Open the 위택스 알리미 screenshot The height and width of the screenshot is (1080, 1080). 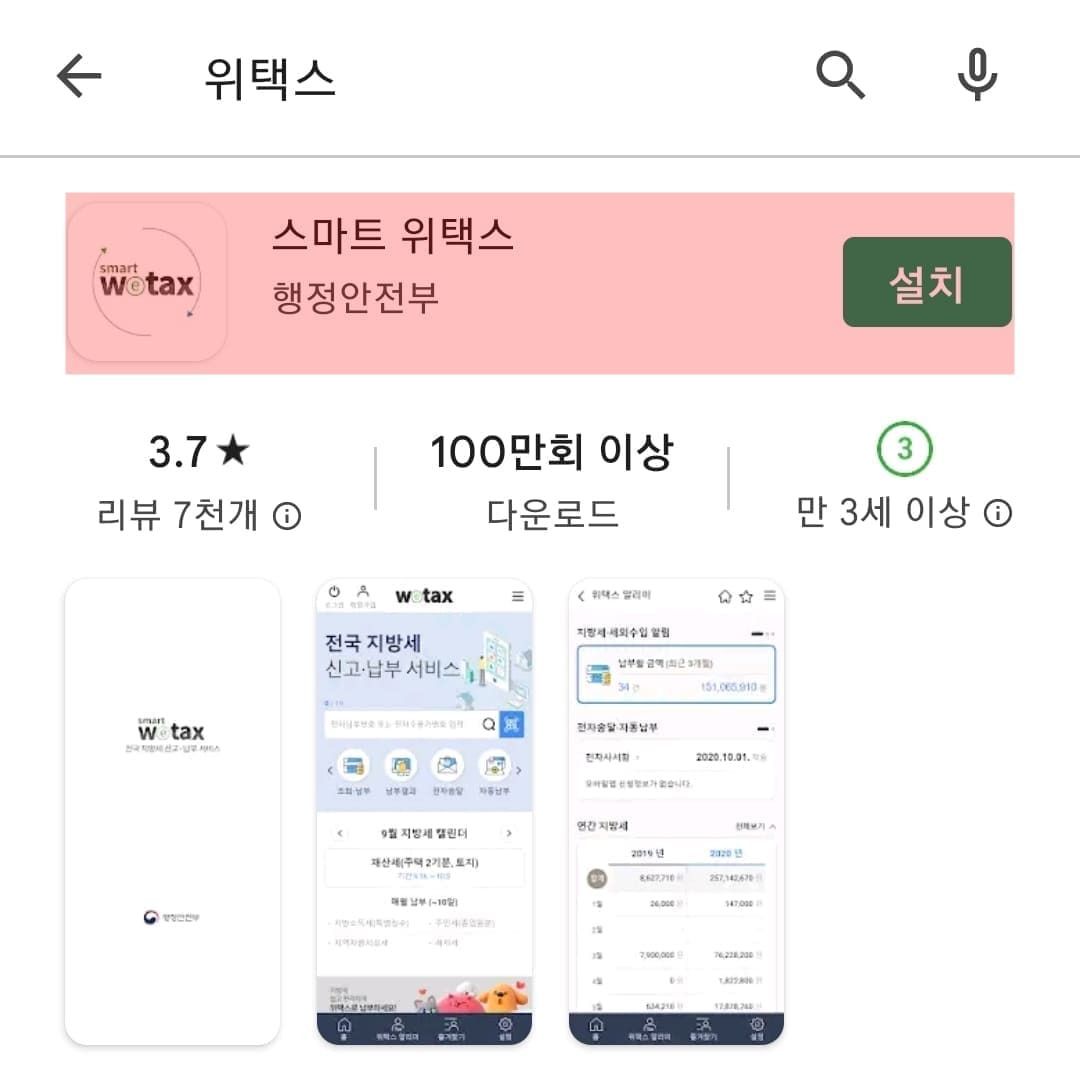point(676,811)
